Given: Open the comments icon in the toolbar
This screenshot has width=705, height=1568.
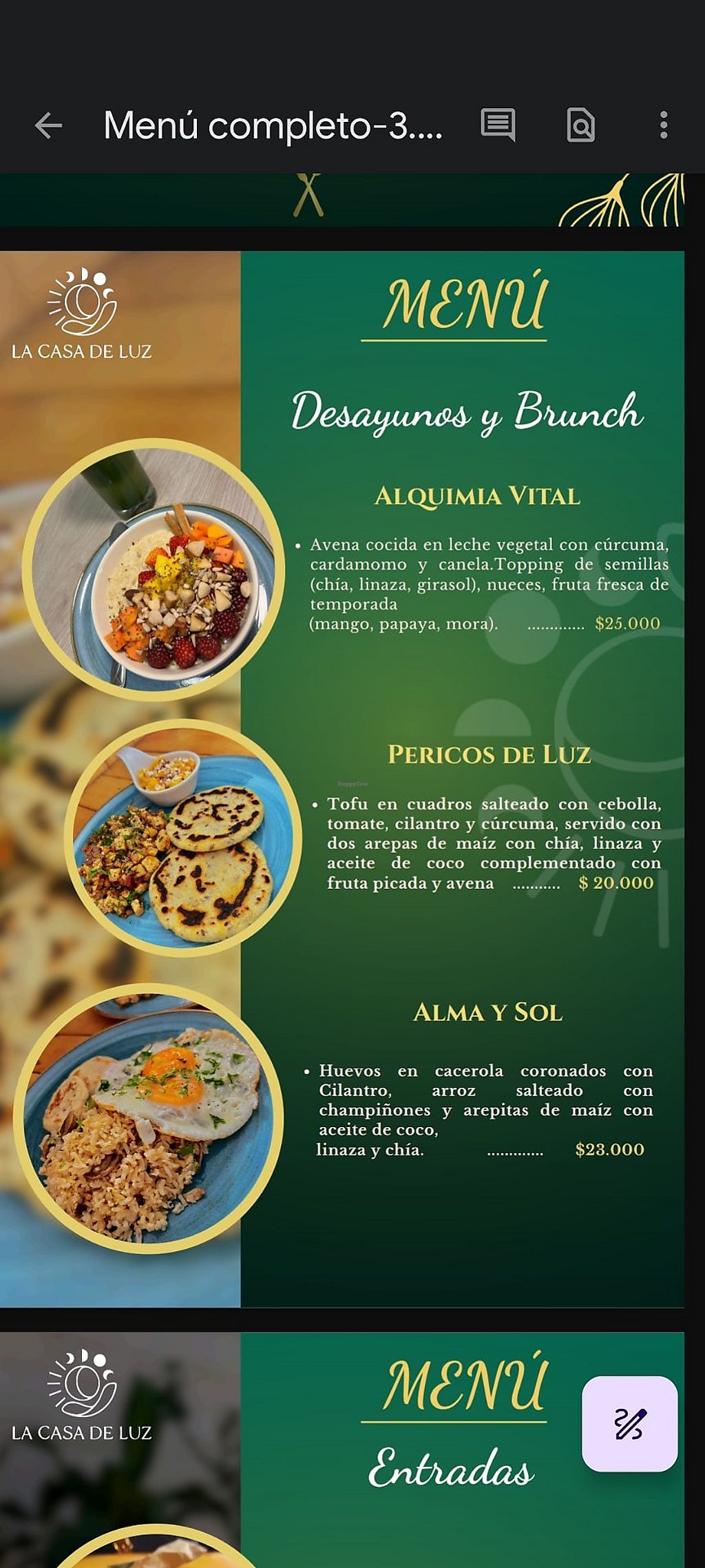Looking at the screenshot, I should click(498, 125).
